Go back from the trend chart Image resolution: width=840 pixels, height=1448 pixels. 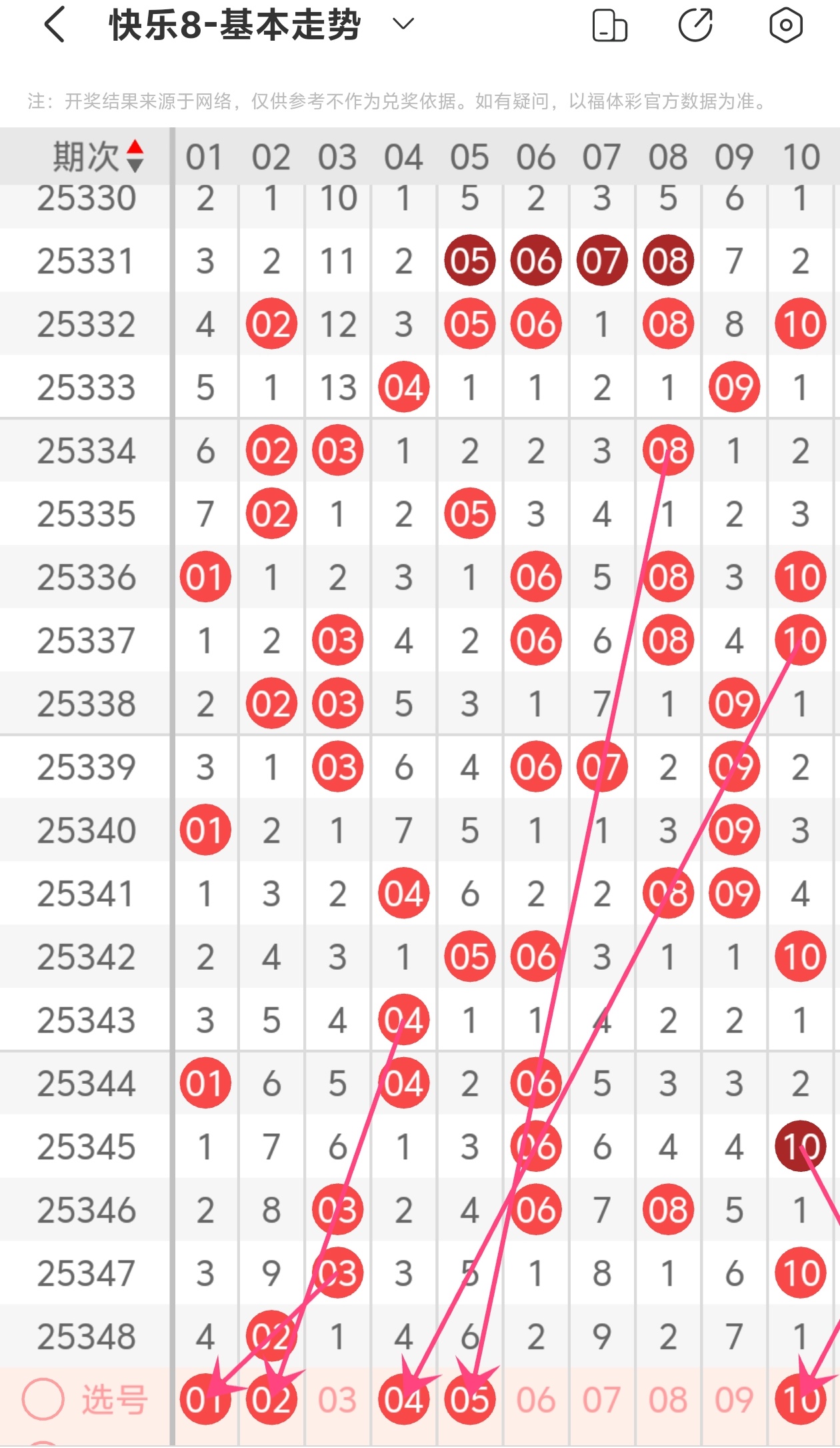[55, 25]
